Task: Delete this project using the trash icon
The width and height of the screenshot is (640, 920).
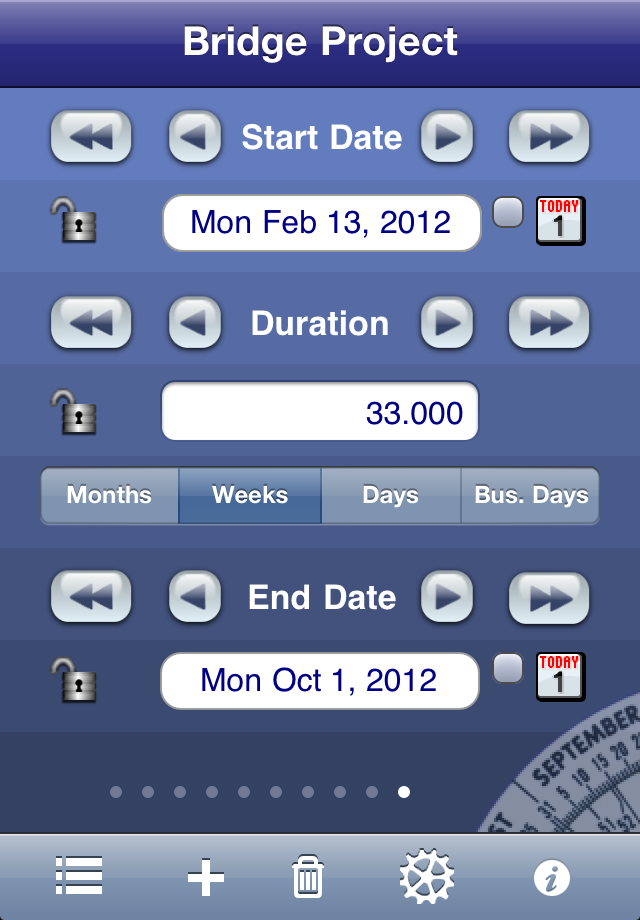Action: pos(308,878)
